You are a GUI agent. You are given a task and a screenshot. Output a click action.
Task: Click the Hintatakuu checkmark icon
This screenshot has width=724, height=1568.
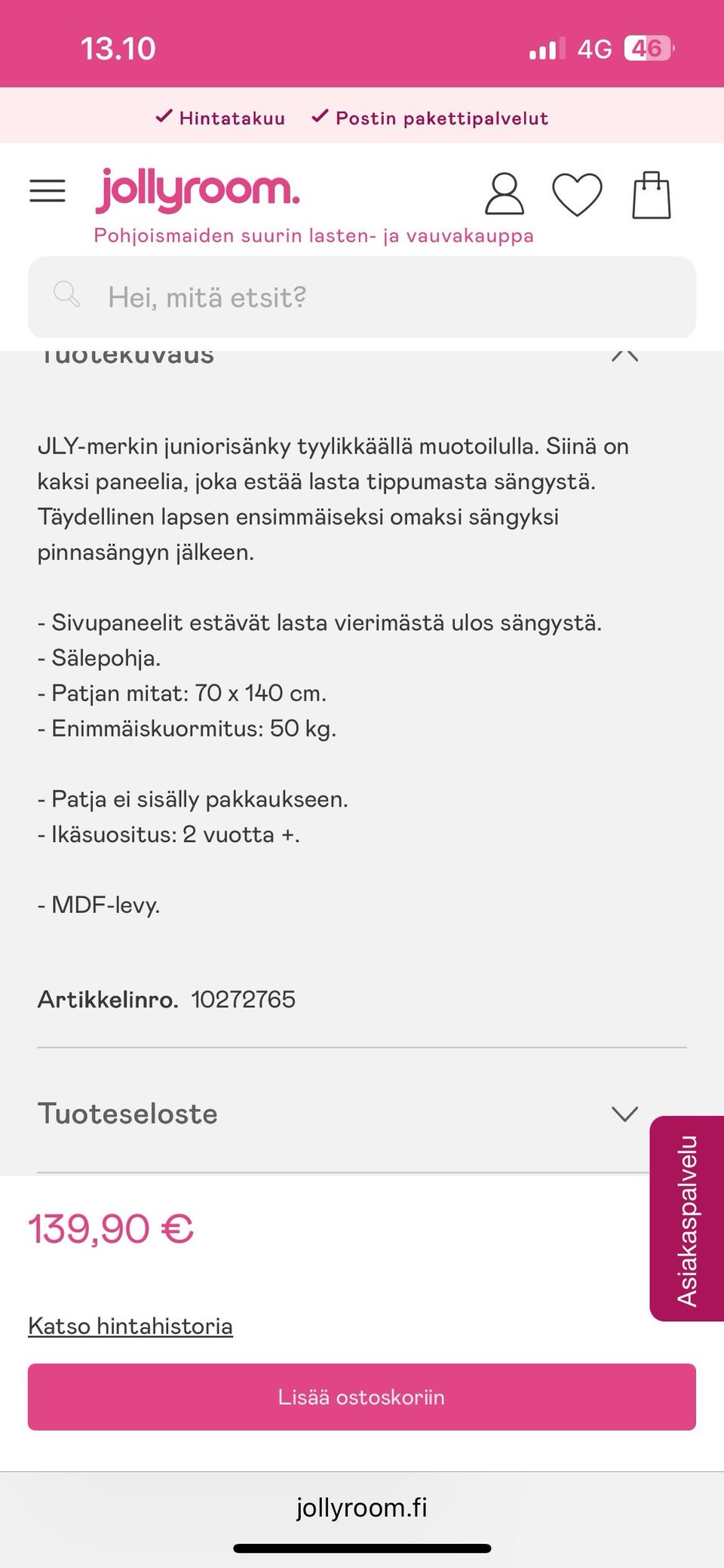(163, 115)
